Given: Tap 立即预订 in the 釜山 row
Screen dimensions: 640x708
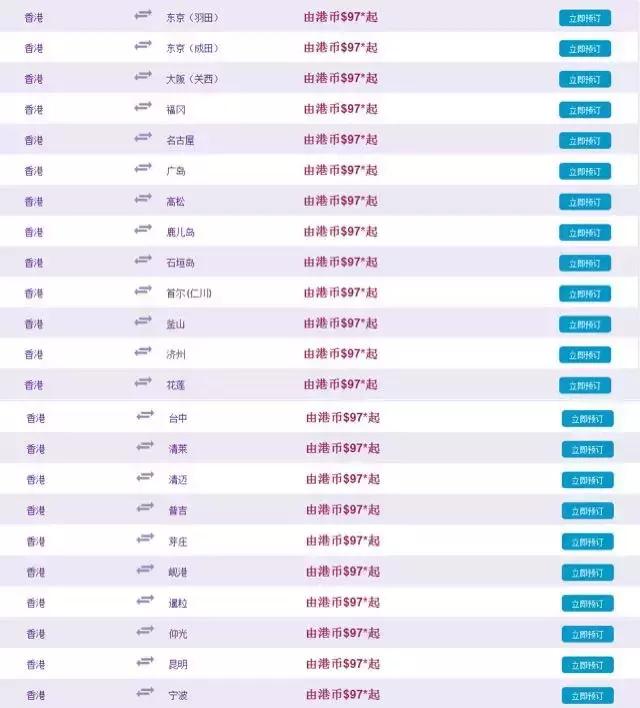Looking at the screenshot, I should click(x=585, y=325).
